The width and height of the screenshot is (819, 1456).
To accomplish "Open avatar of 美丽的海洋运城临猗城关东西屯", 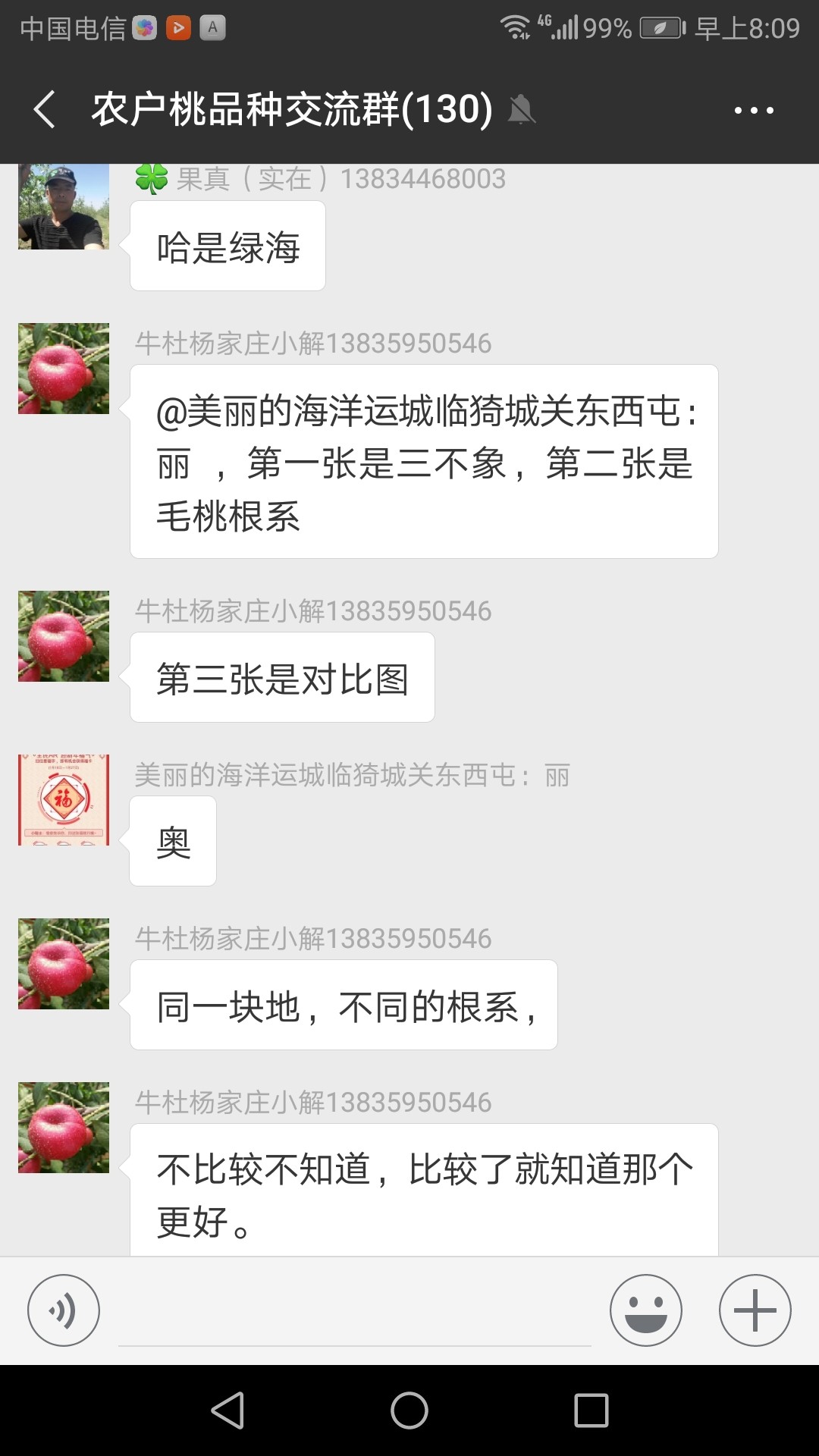I will pyautogui.click(x=64, y=799).
